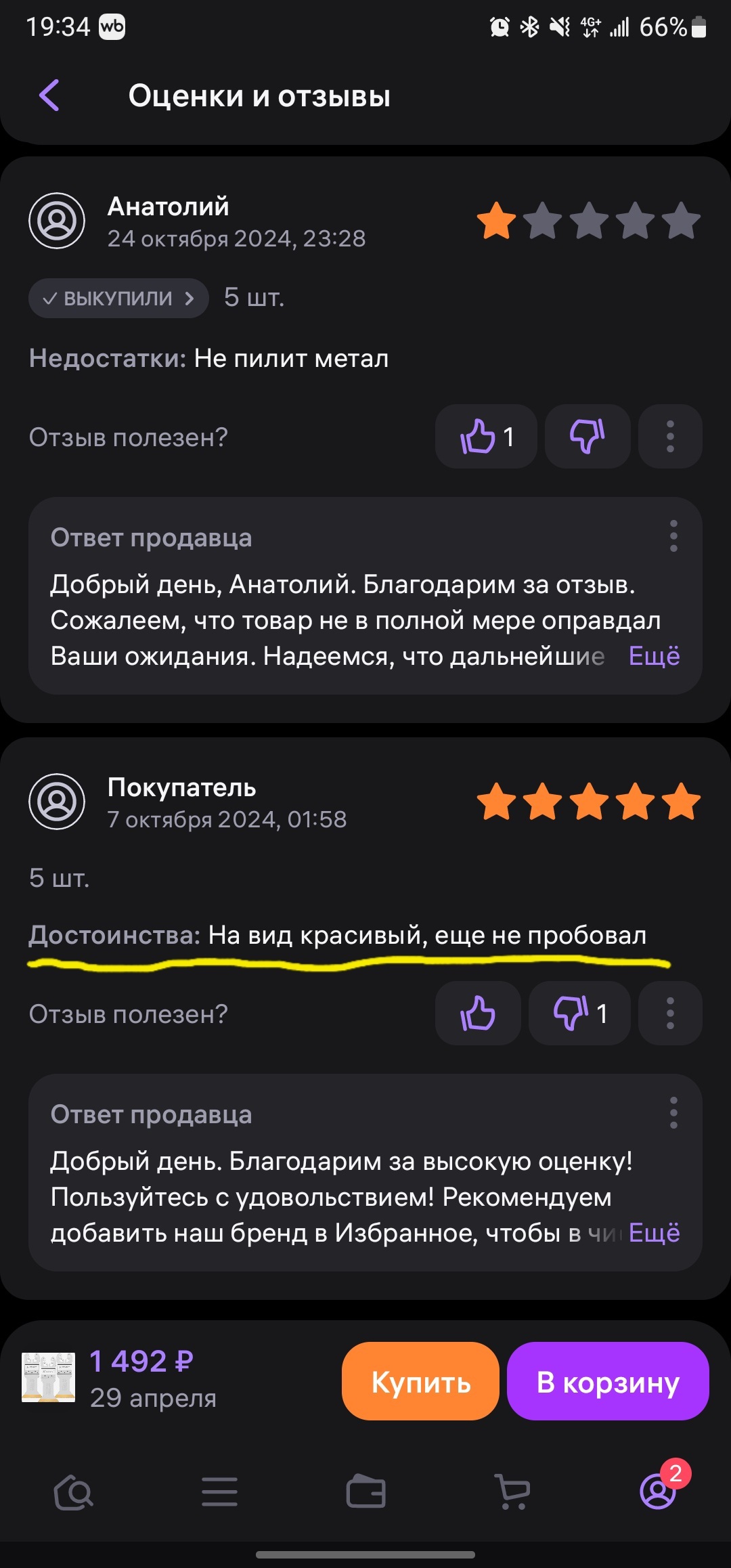Screen dimensions: 731x1568
Task: Add item with В корзину button
Action: 607,1381
